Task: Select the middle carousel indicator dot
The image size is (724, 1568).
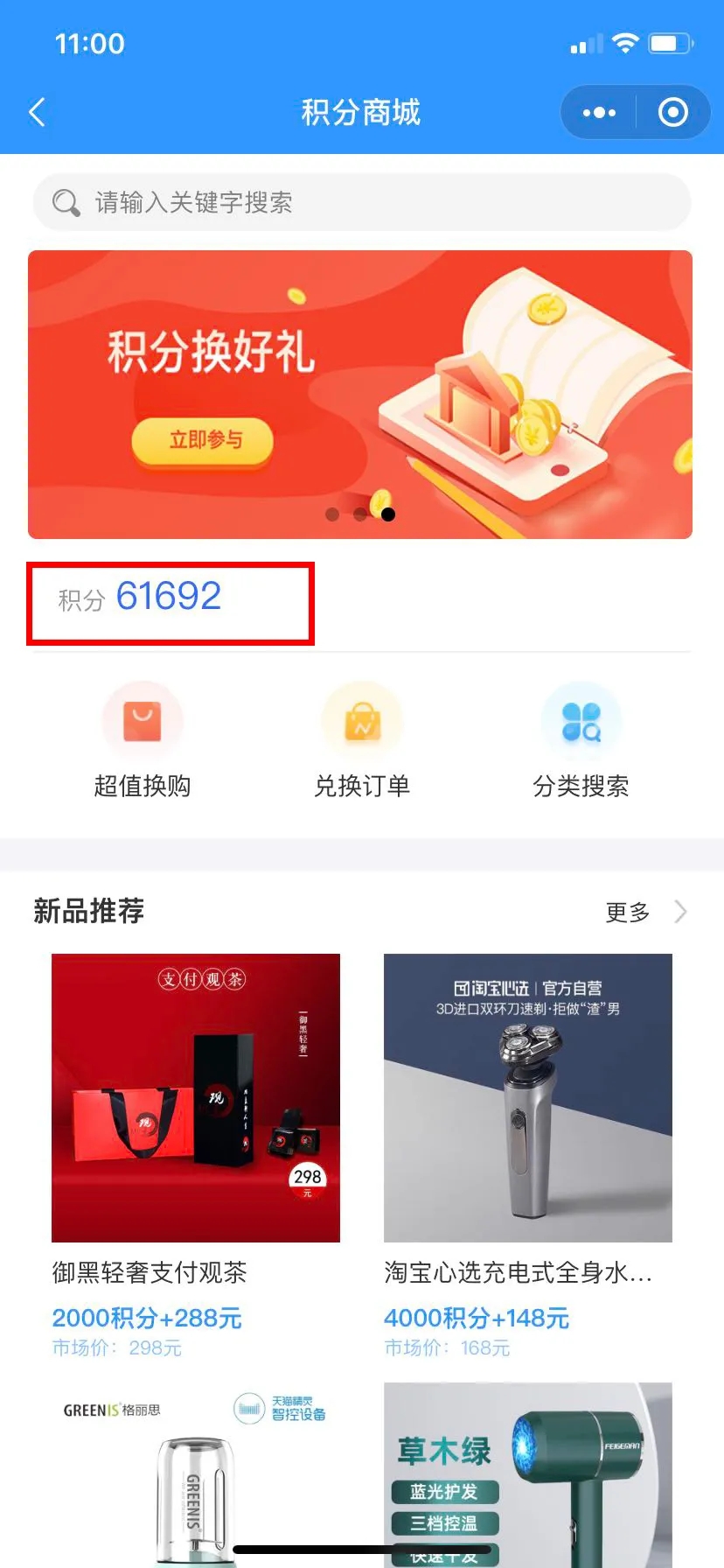Action: pos(360,514)
